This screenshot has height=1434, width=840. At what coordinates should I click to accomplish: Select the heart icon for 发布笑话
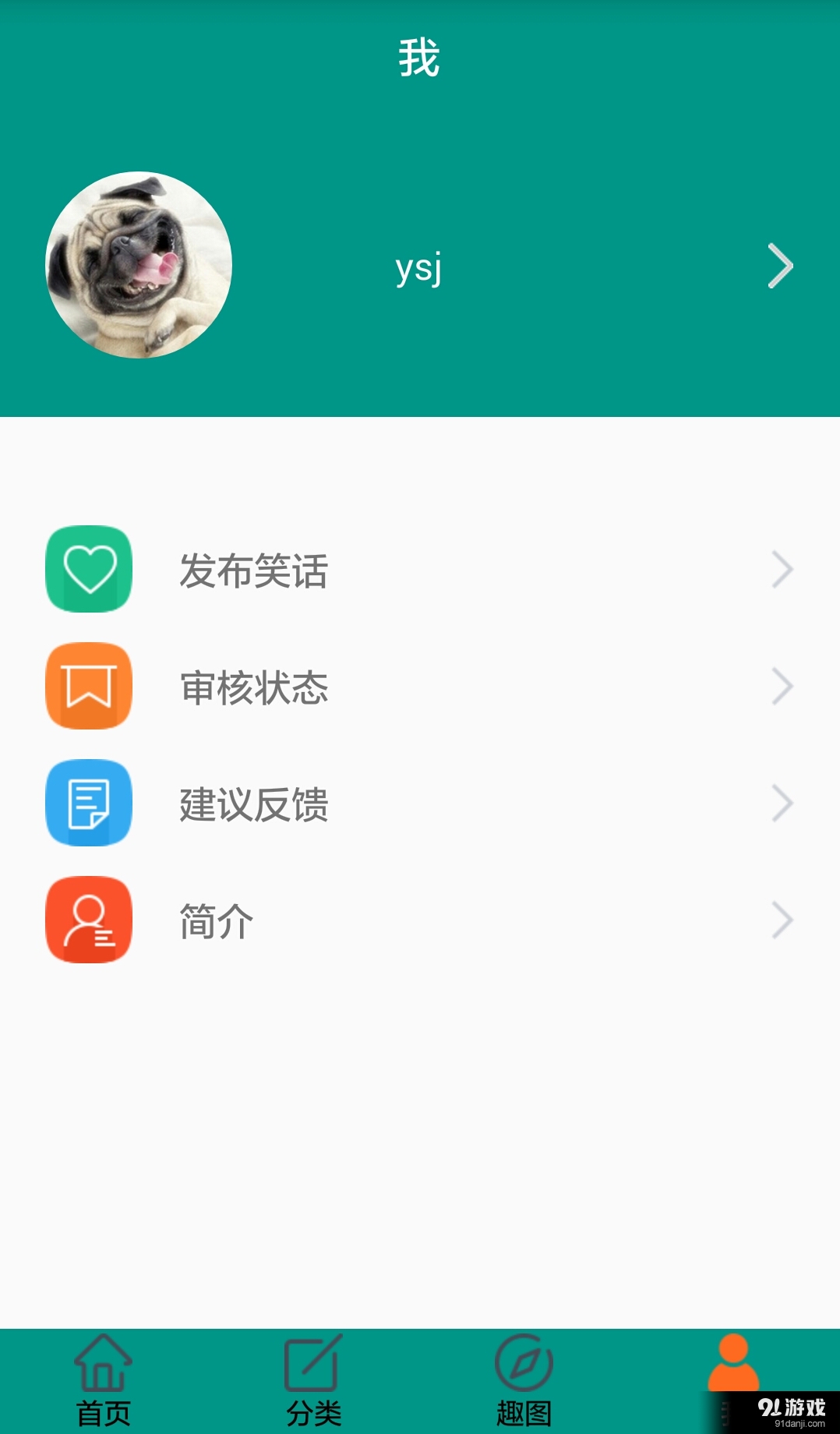click(x=88, y=569)
